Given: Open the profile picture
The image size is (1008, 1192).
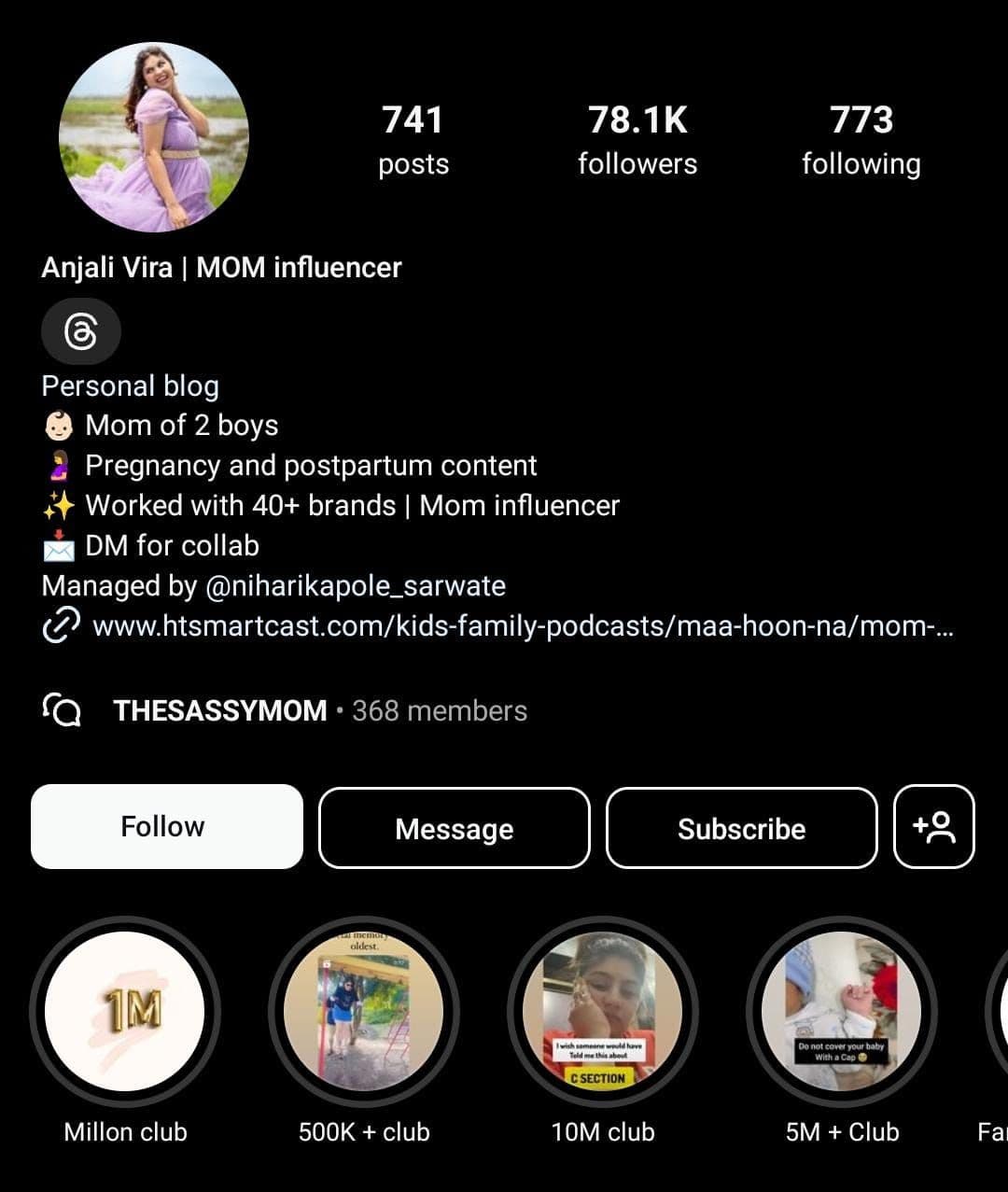Looking at the screenshot, I should pyautogui.click(x=154, y=137).
